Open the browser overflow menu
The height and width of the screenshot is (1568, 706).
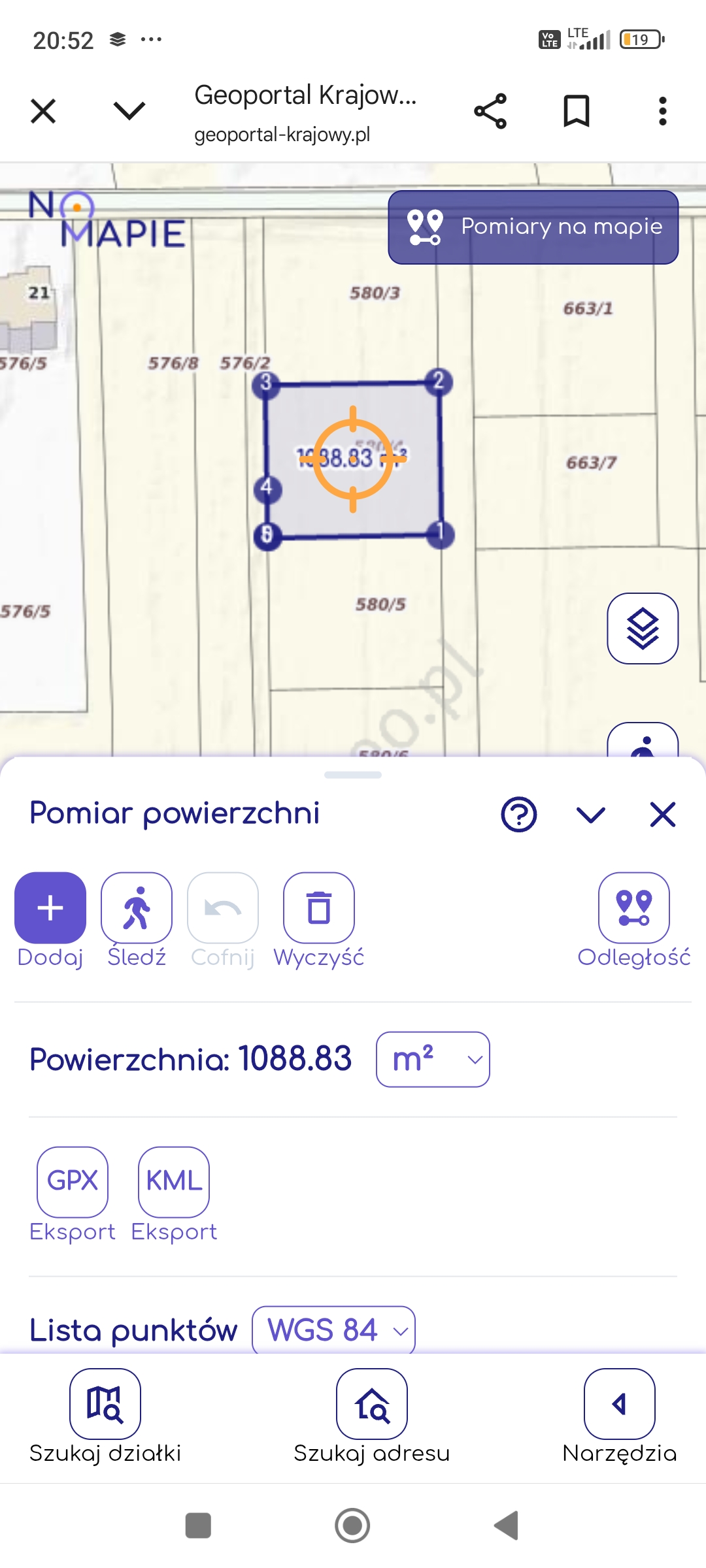(x=662, y=111)
